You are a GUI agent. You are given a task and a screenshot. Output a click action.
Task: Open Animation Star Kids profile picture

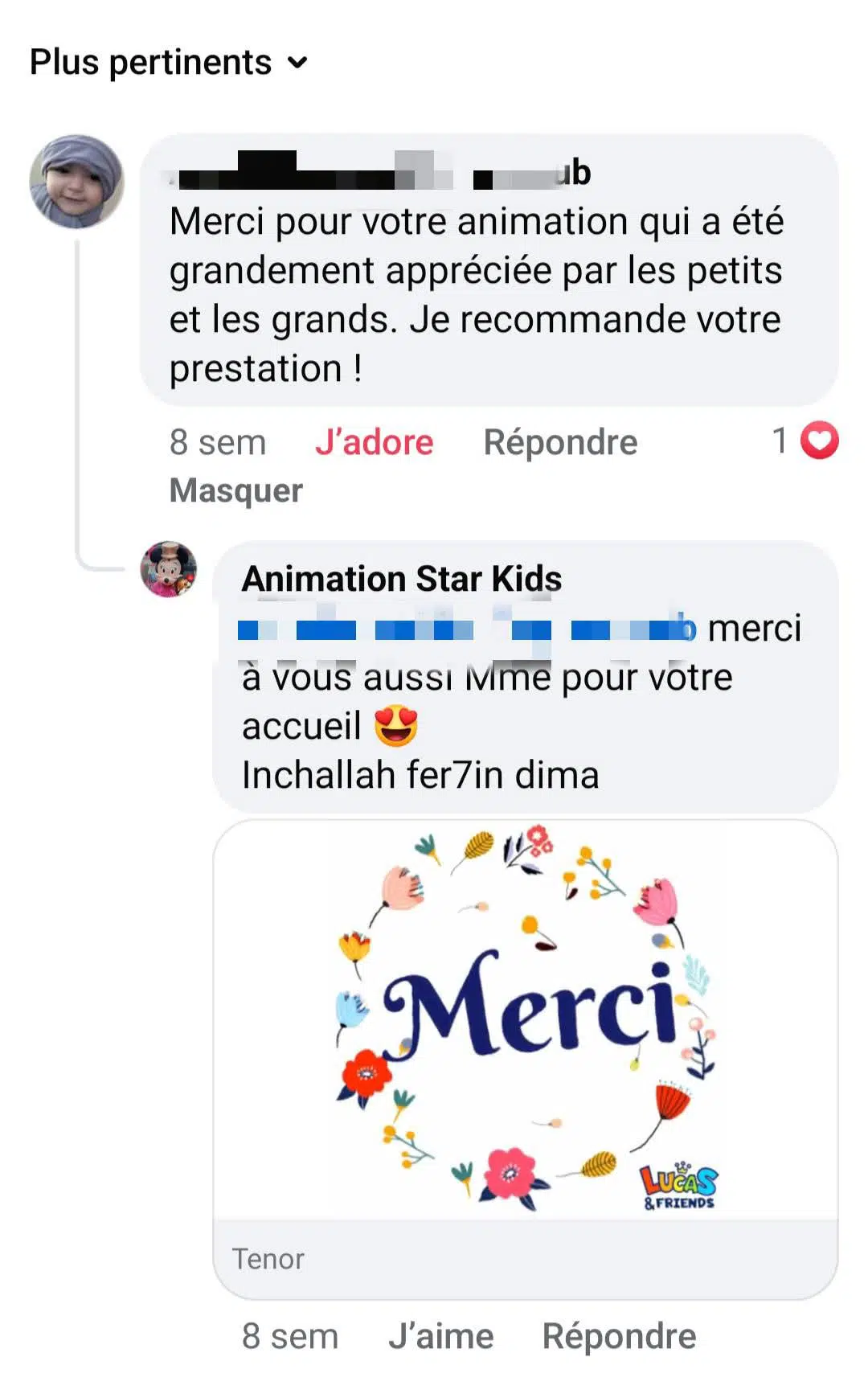(x=169, y=569)
